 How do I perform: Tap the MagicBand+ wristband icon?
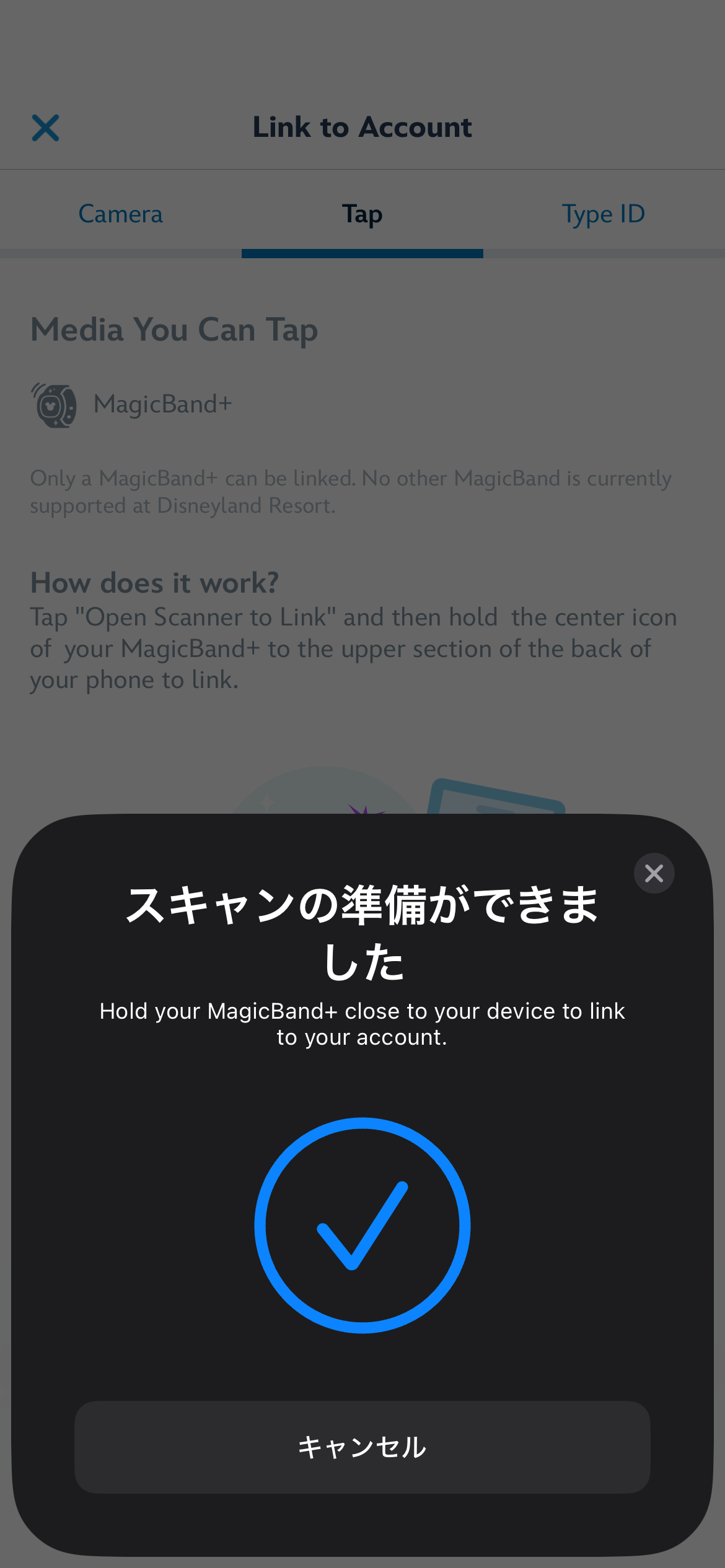(x=55, y=406)
